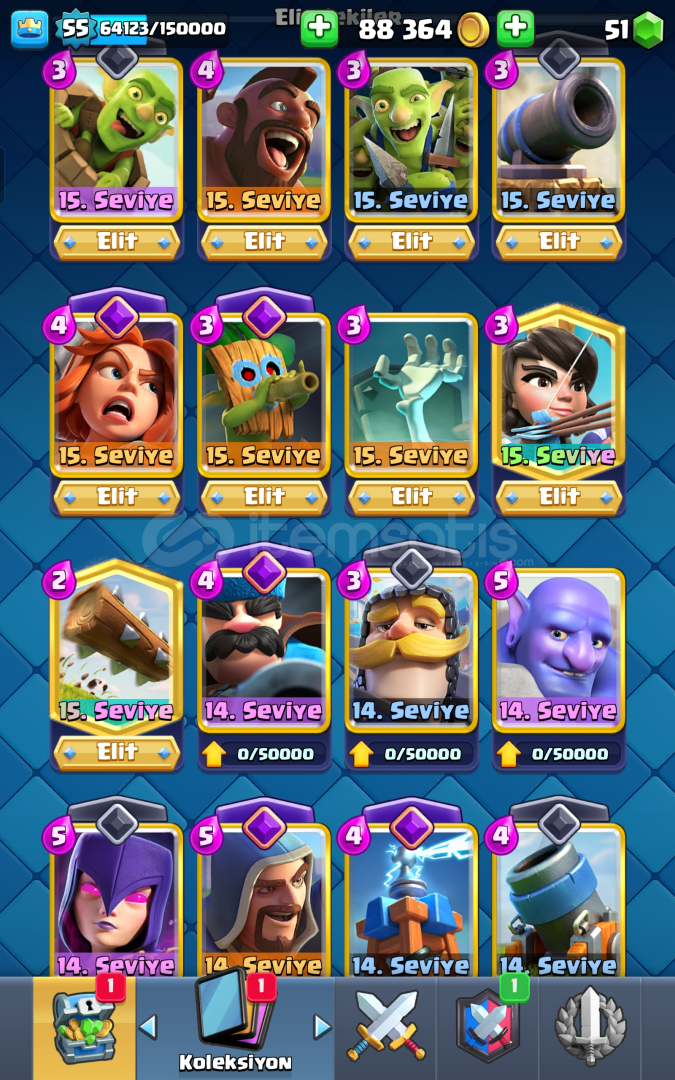
Task: Tap the right arrow beside Koleksiyon
Action: click(x=322, y=1027)
